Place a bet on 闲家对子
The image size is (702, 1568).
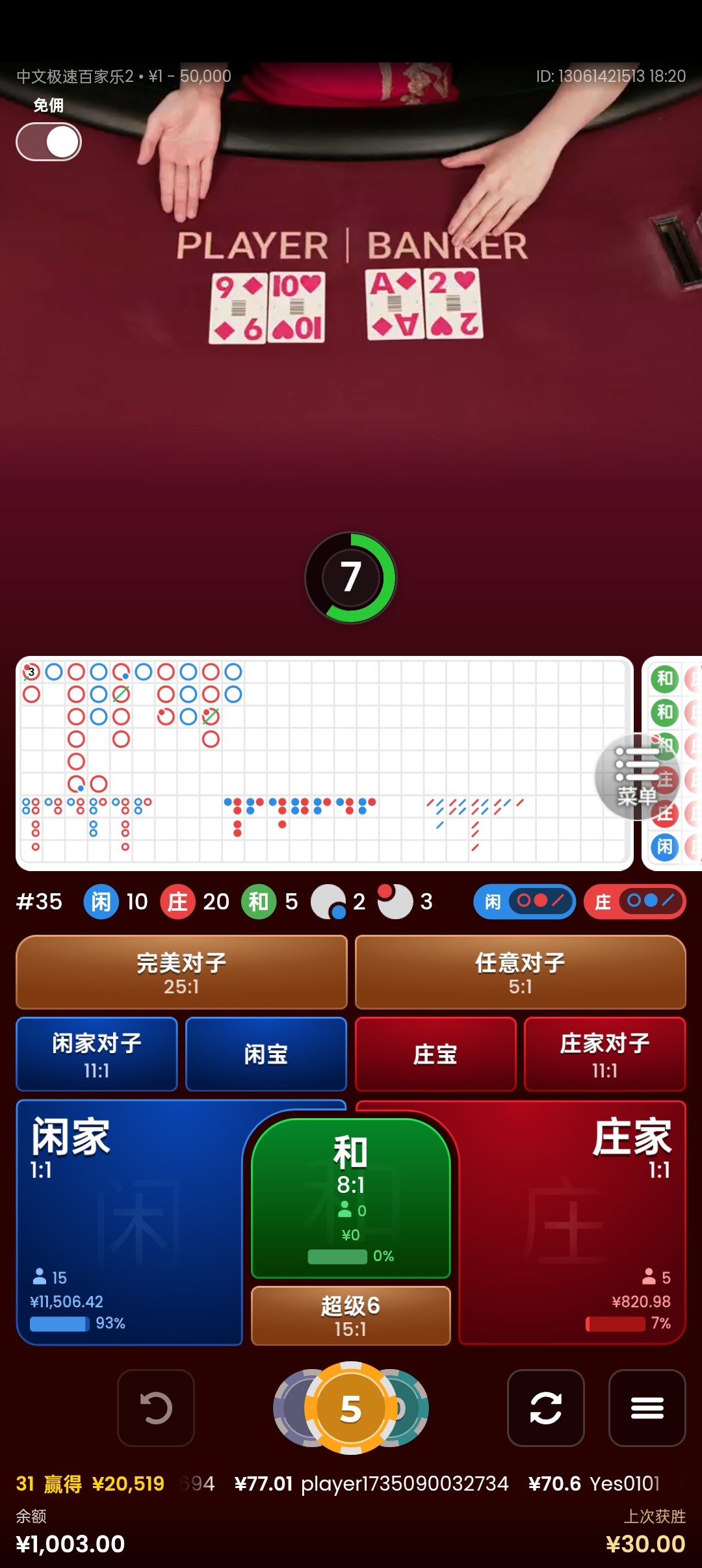[x=97, y=1054]
